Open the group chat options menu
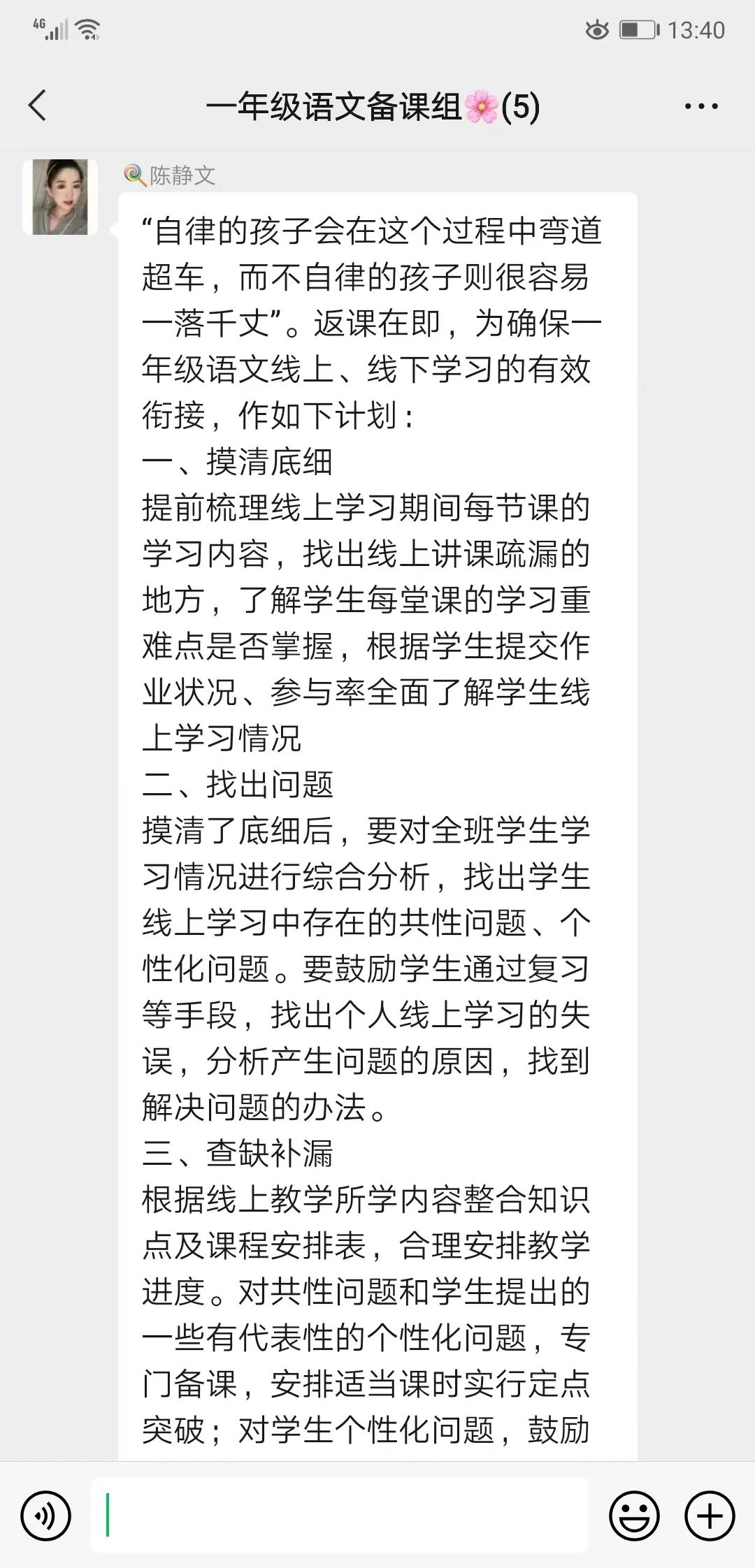 coord(701,107)
